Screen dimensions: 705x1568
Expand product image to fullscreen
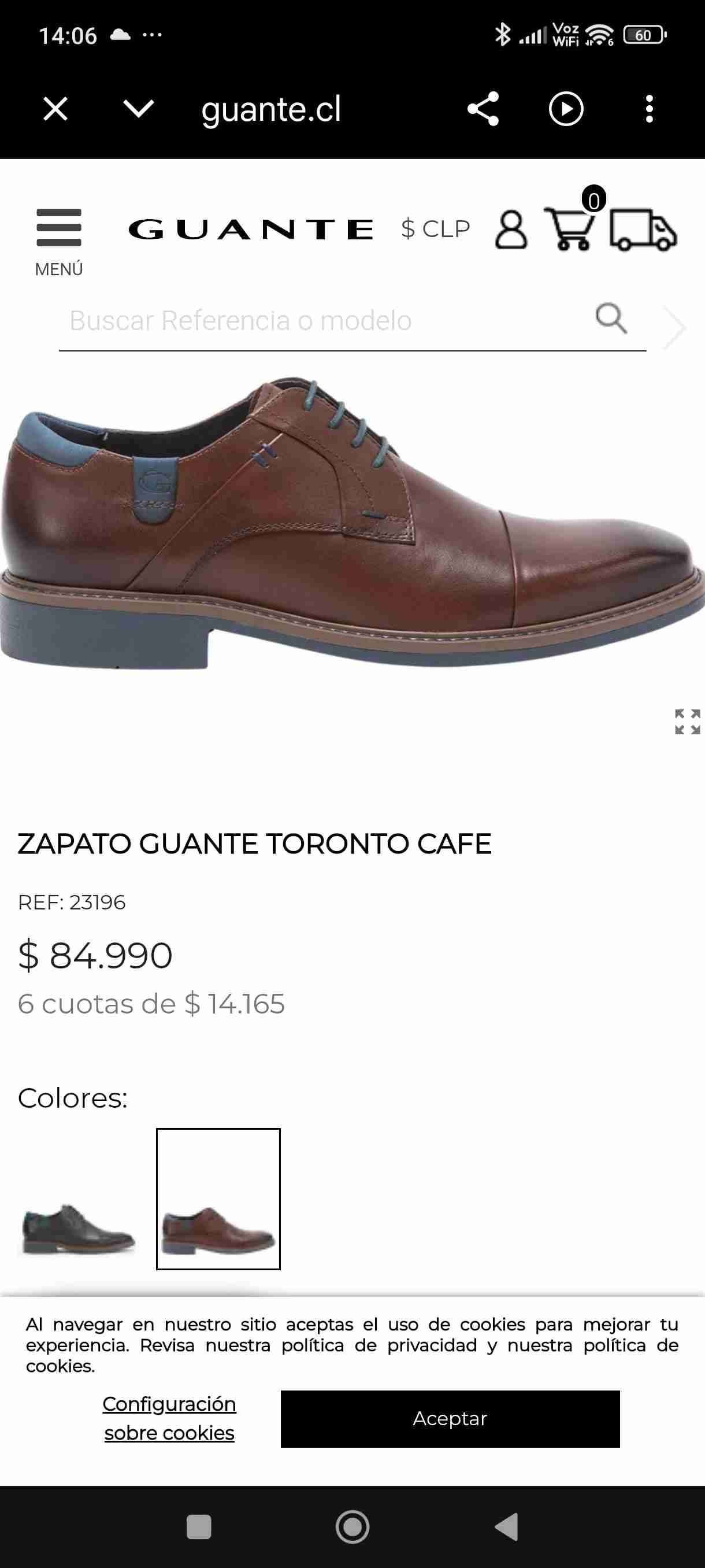[687, 722]
